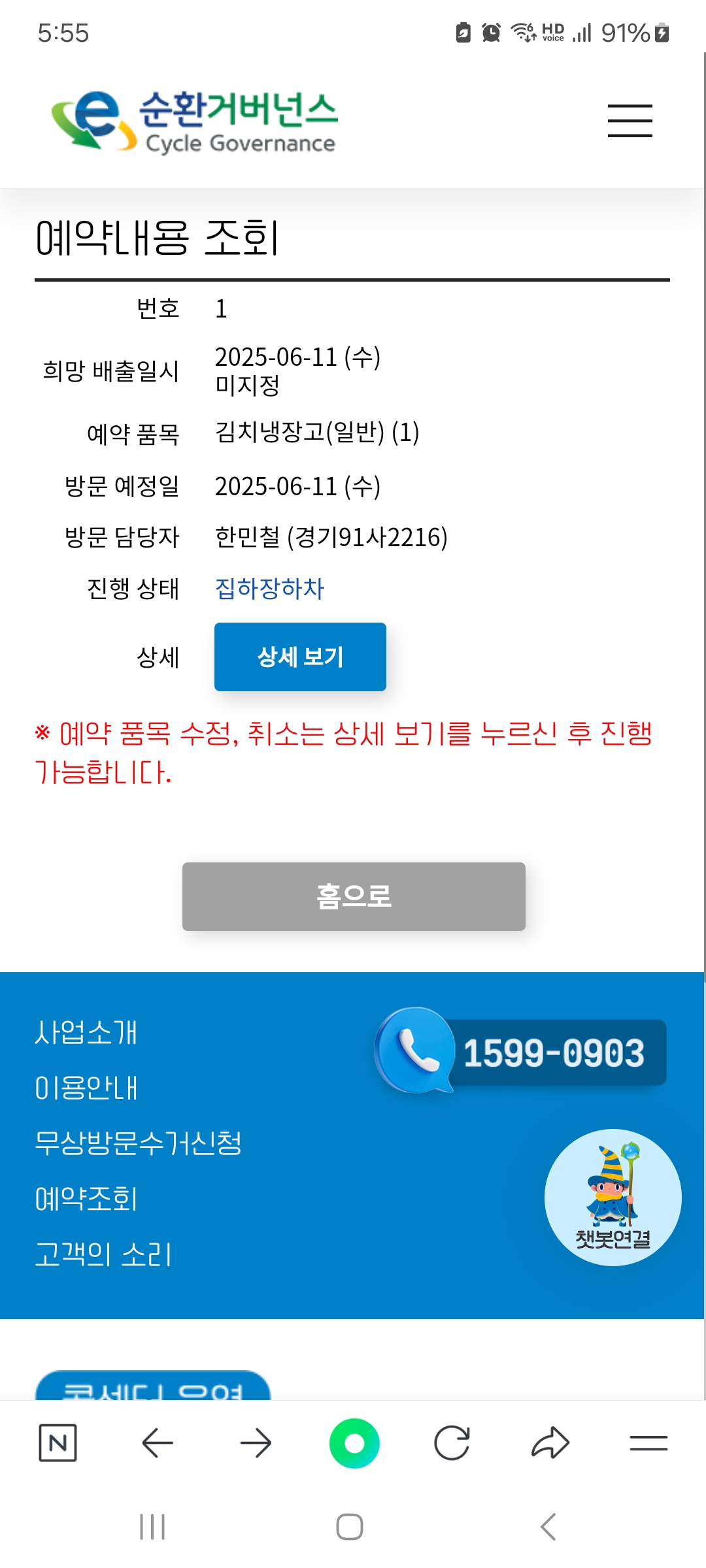Reload the page

[x=452, y=1443]
